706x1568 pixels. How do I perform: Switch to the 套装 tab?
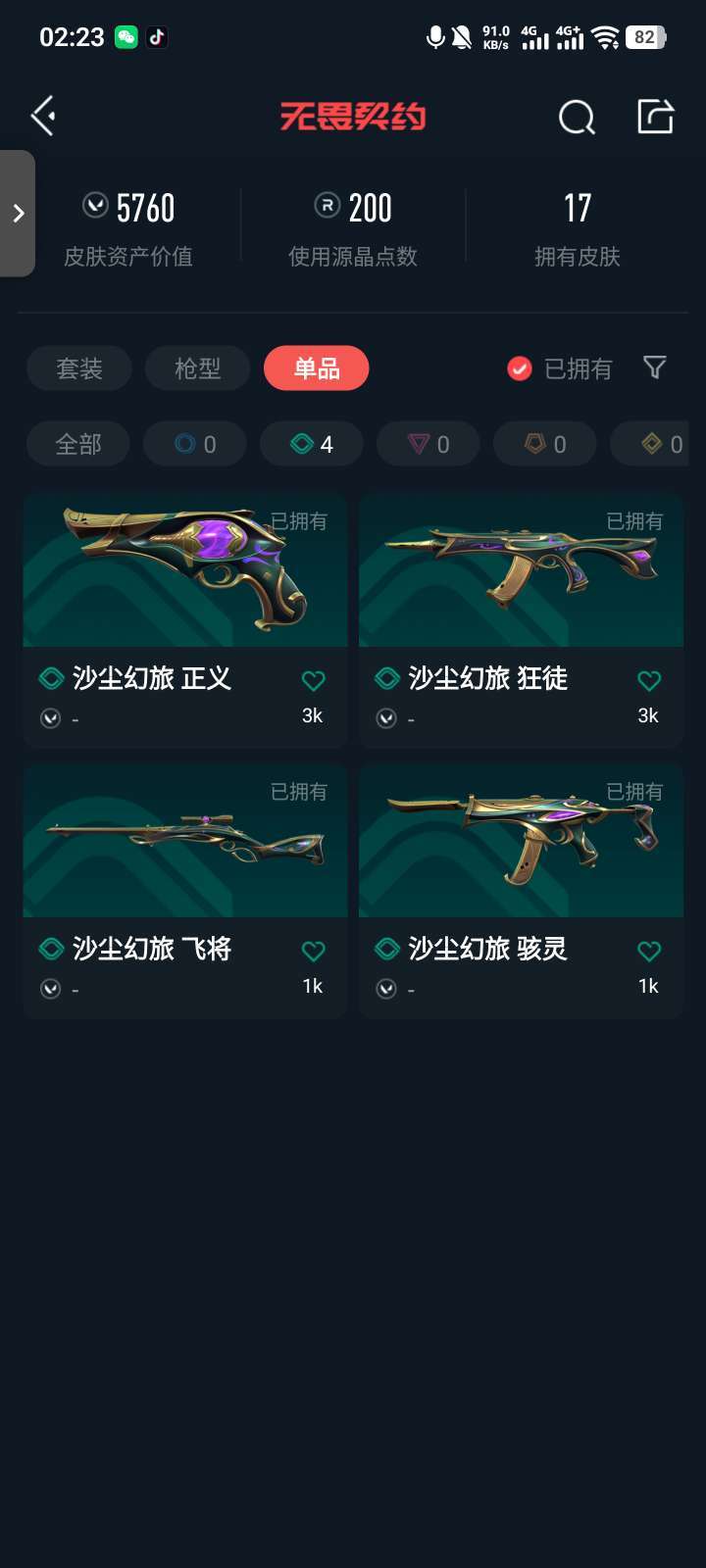pyautogui.click(x=79, y=368)
